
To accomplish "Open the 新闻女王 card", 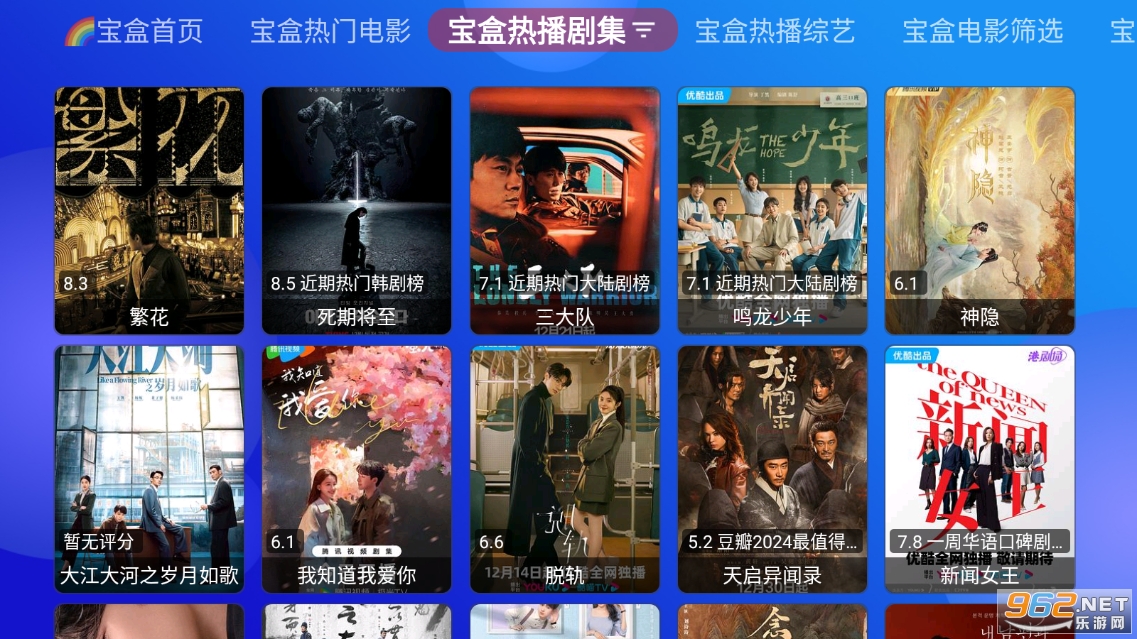I will [x=979, y=469].
